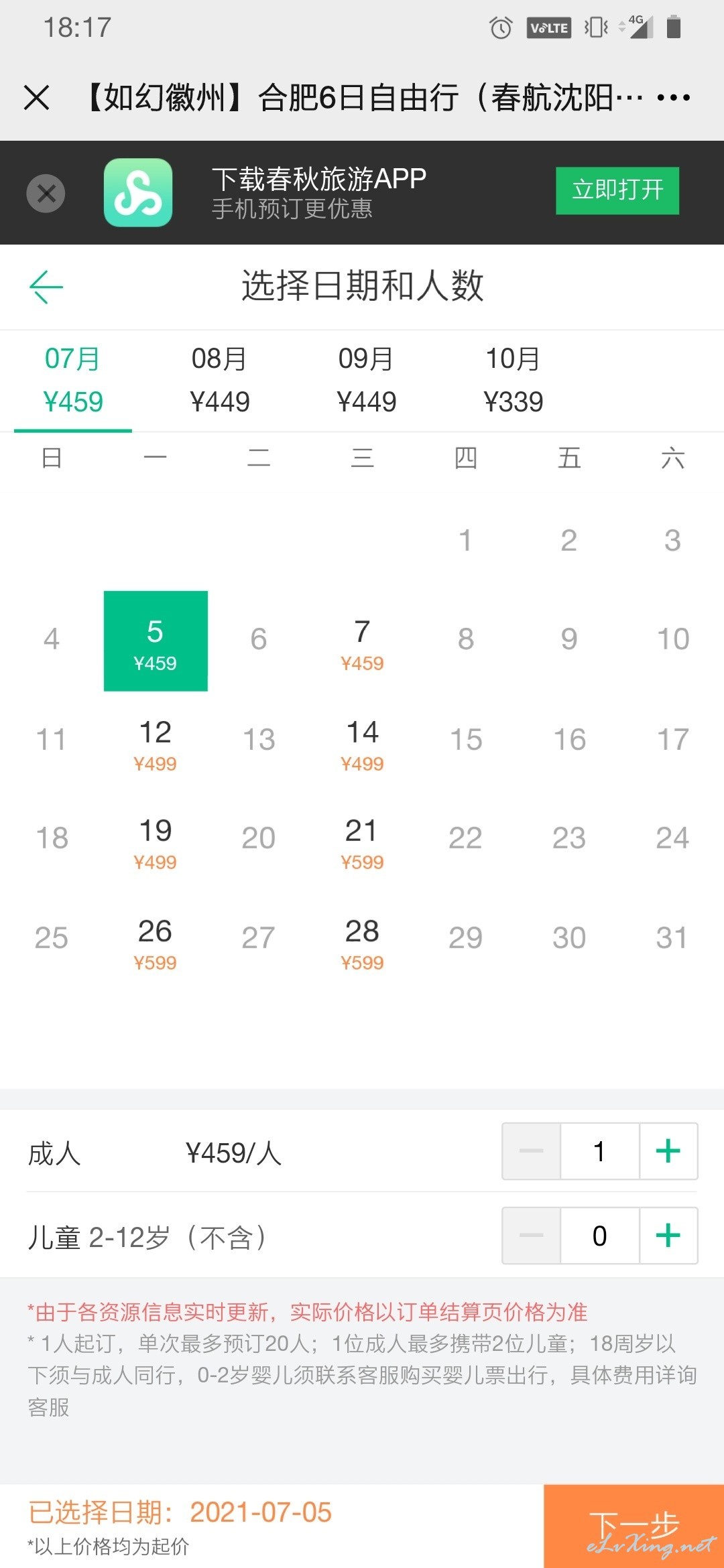Select July 28 departure date
The height and width of the screenshot is (1568, 724).
[x=362, y=941]
